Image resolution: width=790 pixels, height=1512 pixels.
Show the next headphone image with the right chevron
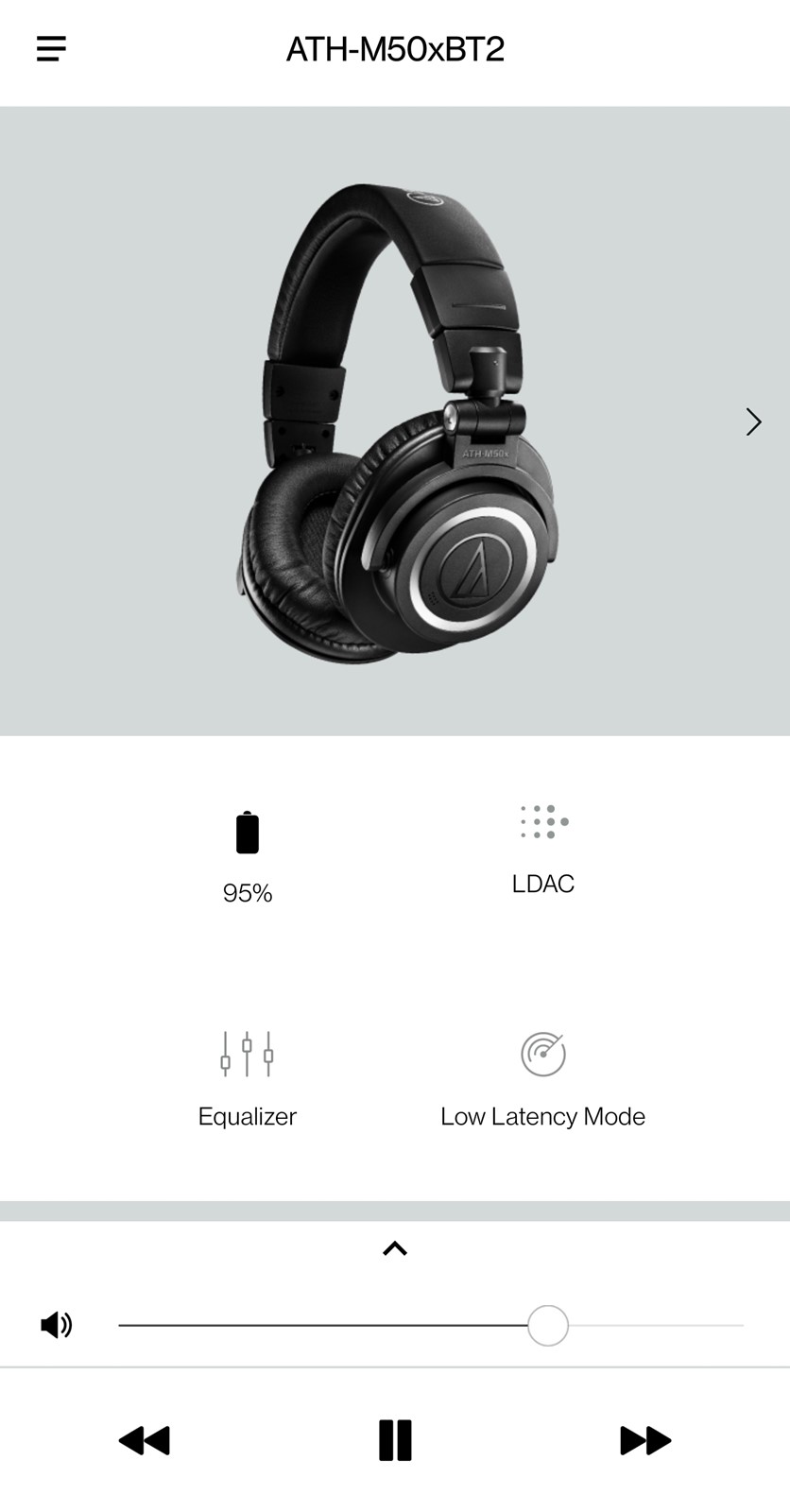coord(753,421)
